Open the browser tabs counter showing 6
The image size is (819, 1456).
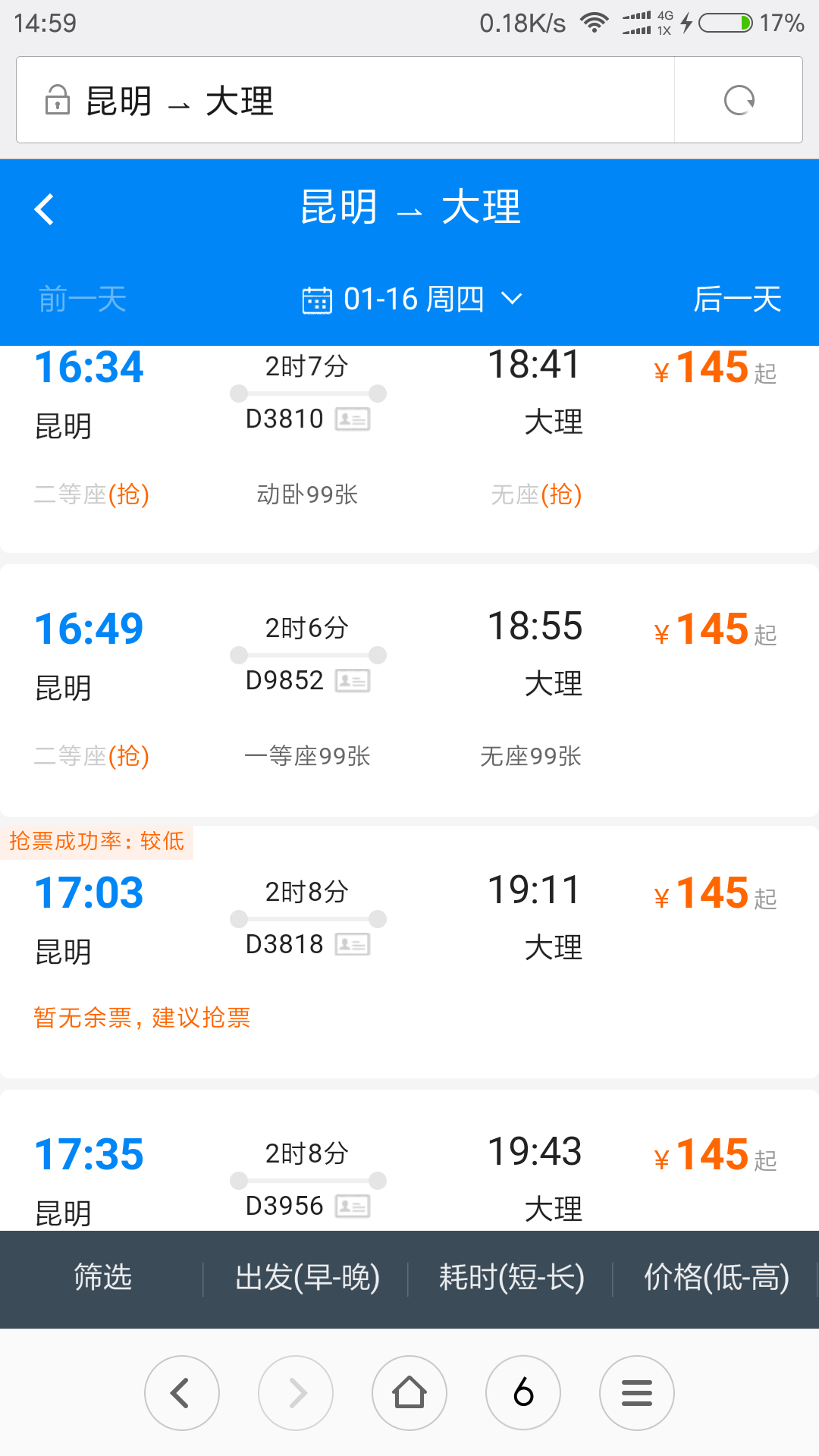pyautogui.click(x=523, y=1393)
